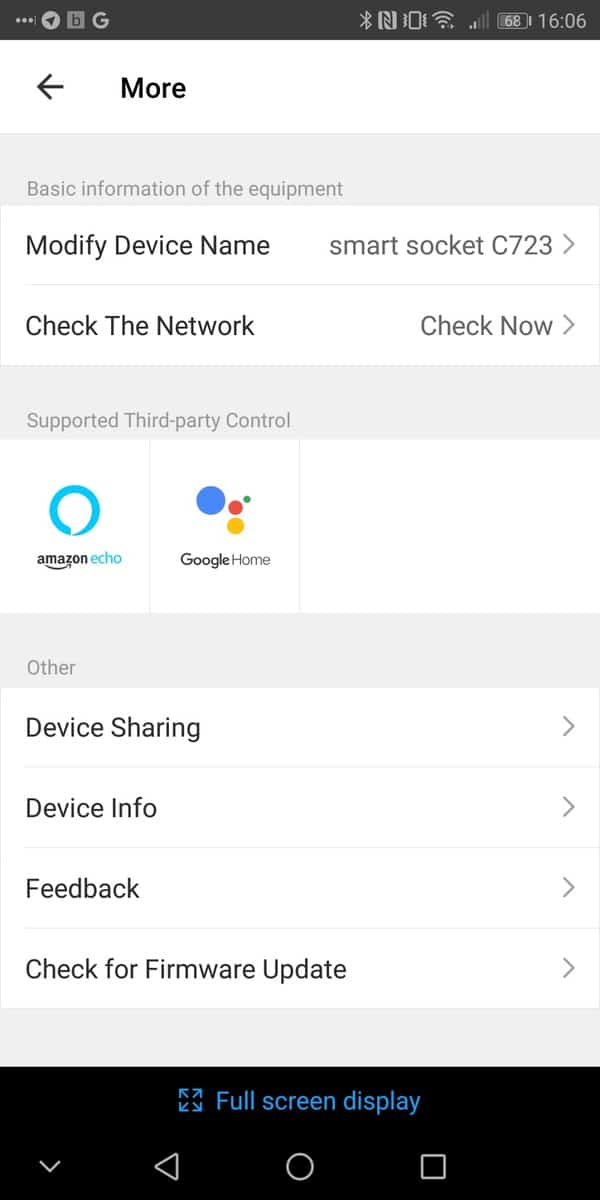600x1200 pixels.
Task: Go back using the arrow icon
Action: pyautogui.click(x=50, y=88)
